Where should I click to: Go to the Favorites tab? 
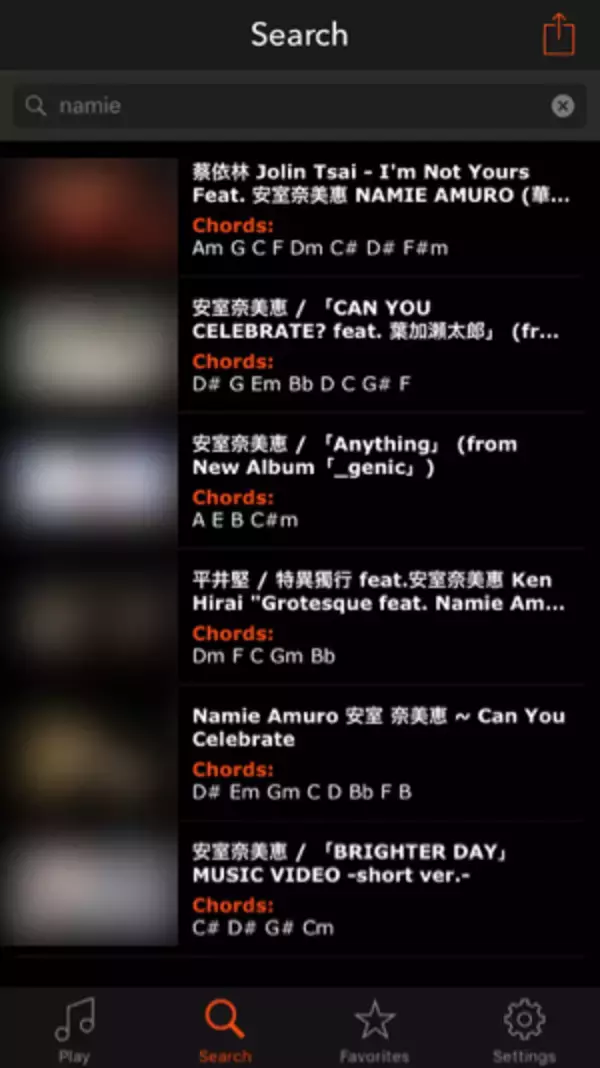[x=374, y=1030]
